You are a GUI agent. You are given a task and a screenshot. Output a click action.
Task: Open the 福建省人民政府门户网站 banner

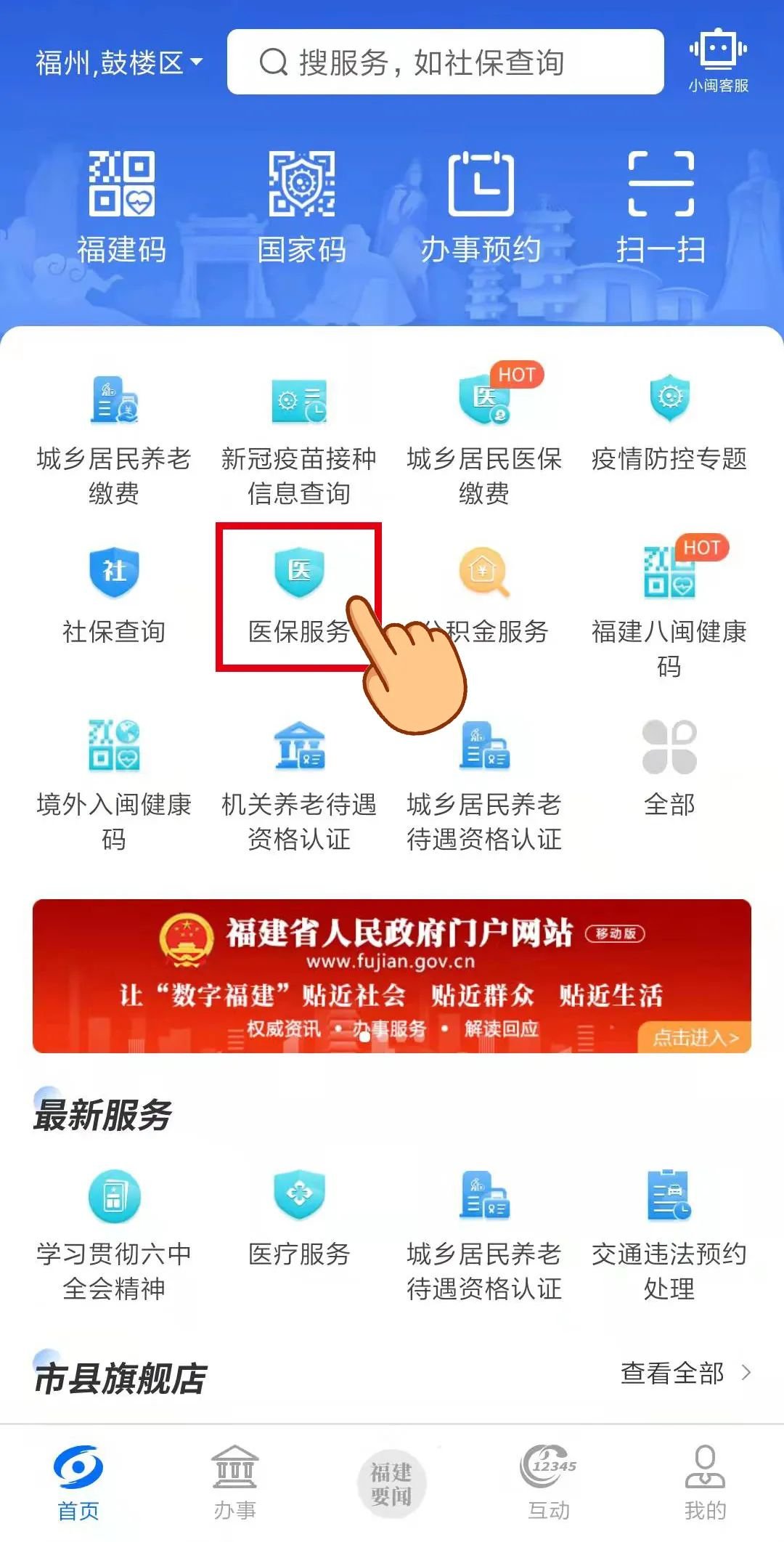coord(392,975)
